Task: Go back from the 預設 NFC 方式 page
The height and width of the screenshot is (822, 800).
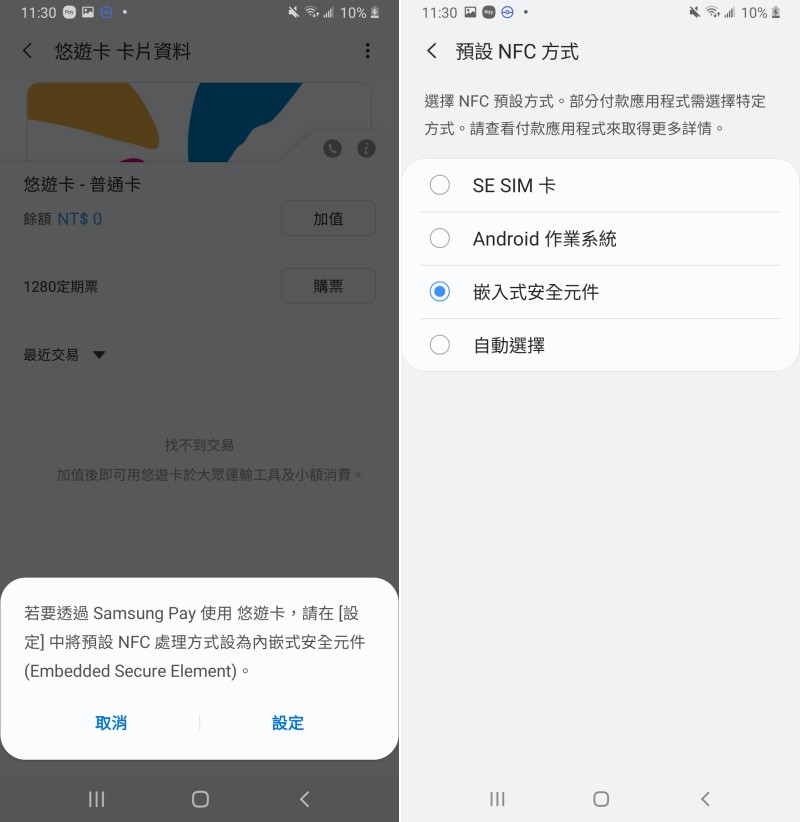Action: 432,51
